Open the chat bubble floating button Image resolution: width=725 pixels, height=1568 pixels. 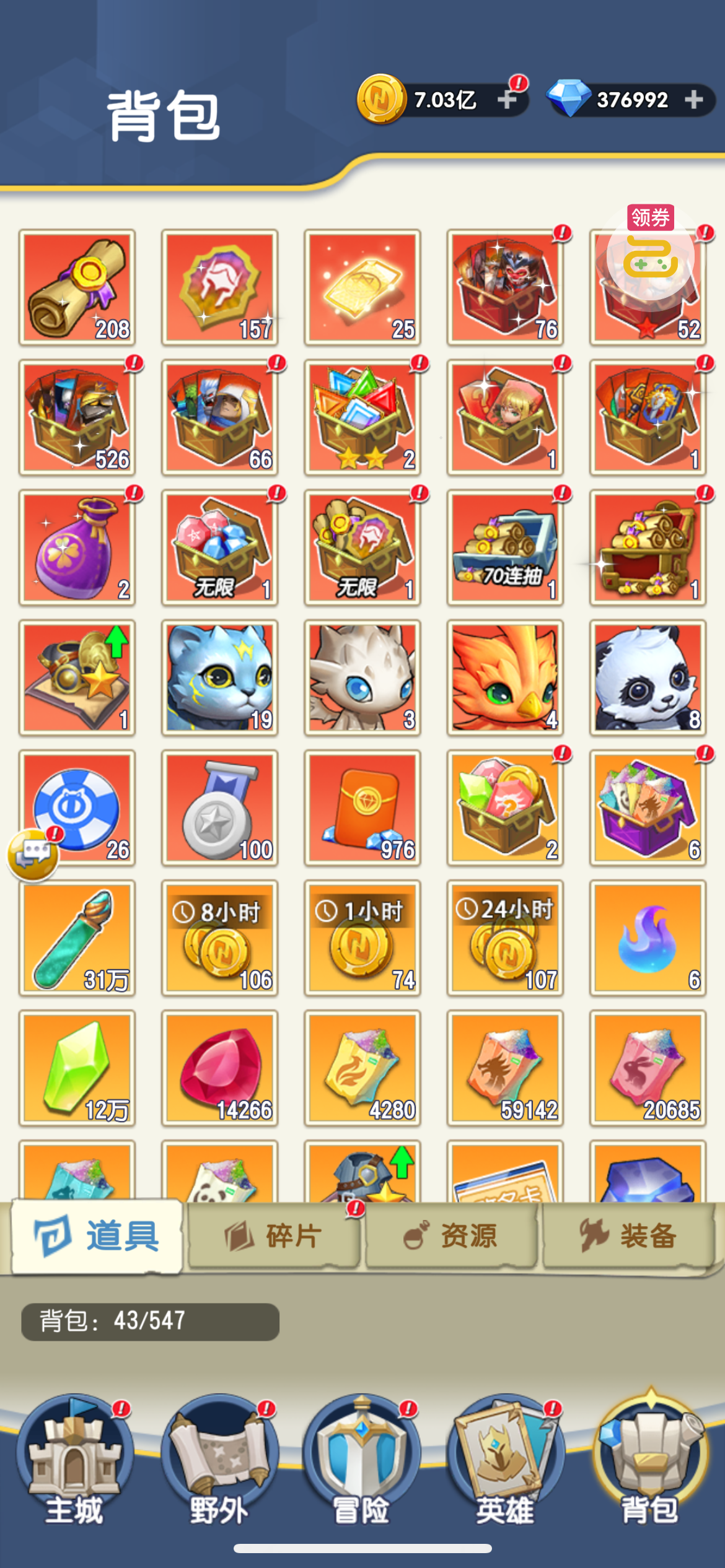[33, 854]
